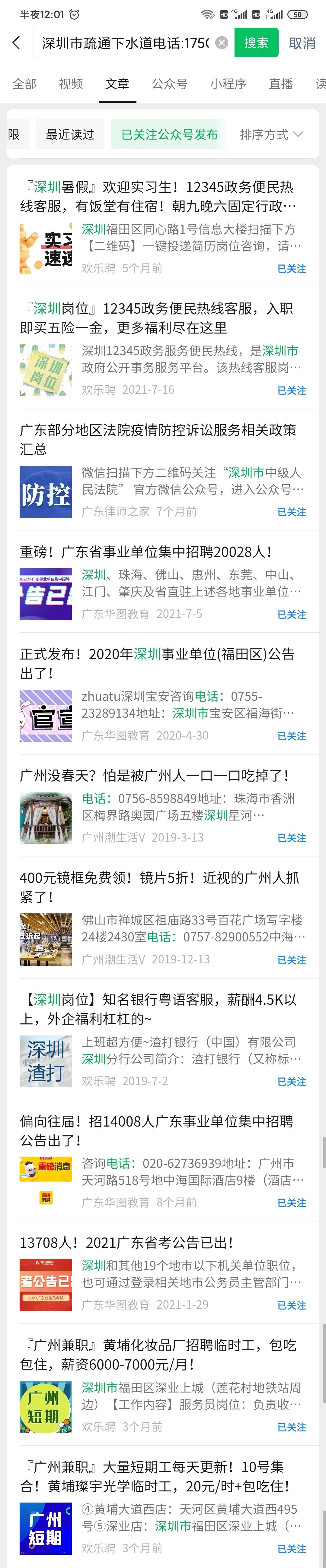
Task: Edit the search query field
Action: pyautogui.click(x=125, y=43)
